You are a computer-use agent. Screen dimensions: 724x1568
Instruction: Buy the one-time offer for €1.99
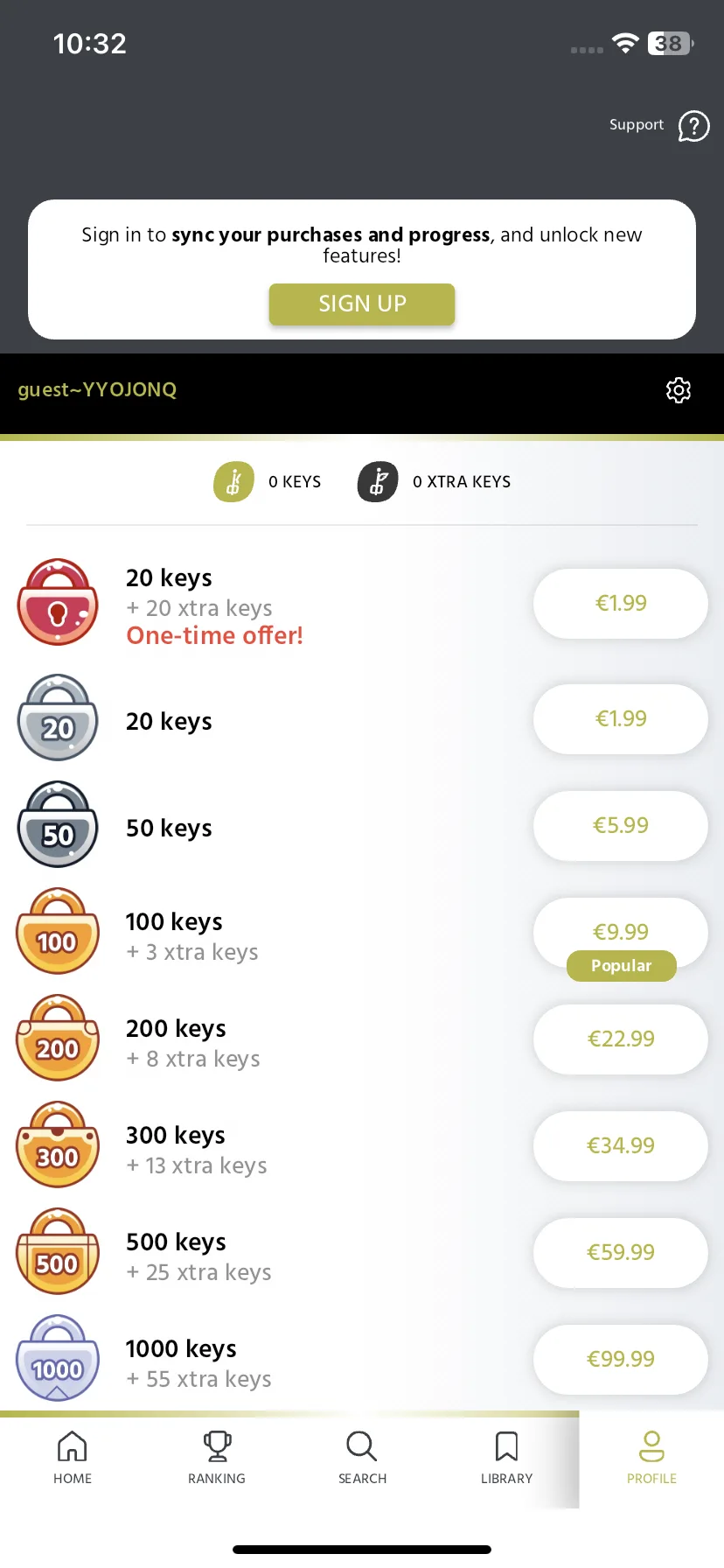click(620, 603)
